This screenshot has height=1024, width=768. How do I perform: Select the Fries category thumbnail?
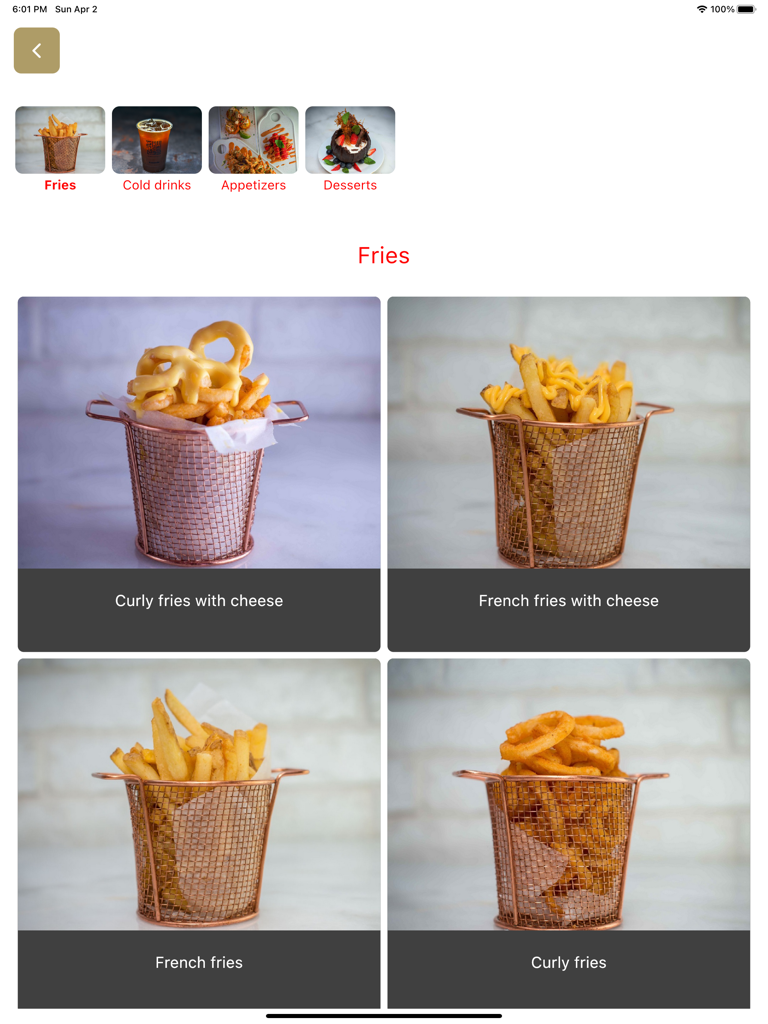click(x=59, y=139)
